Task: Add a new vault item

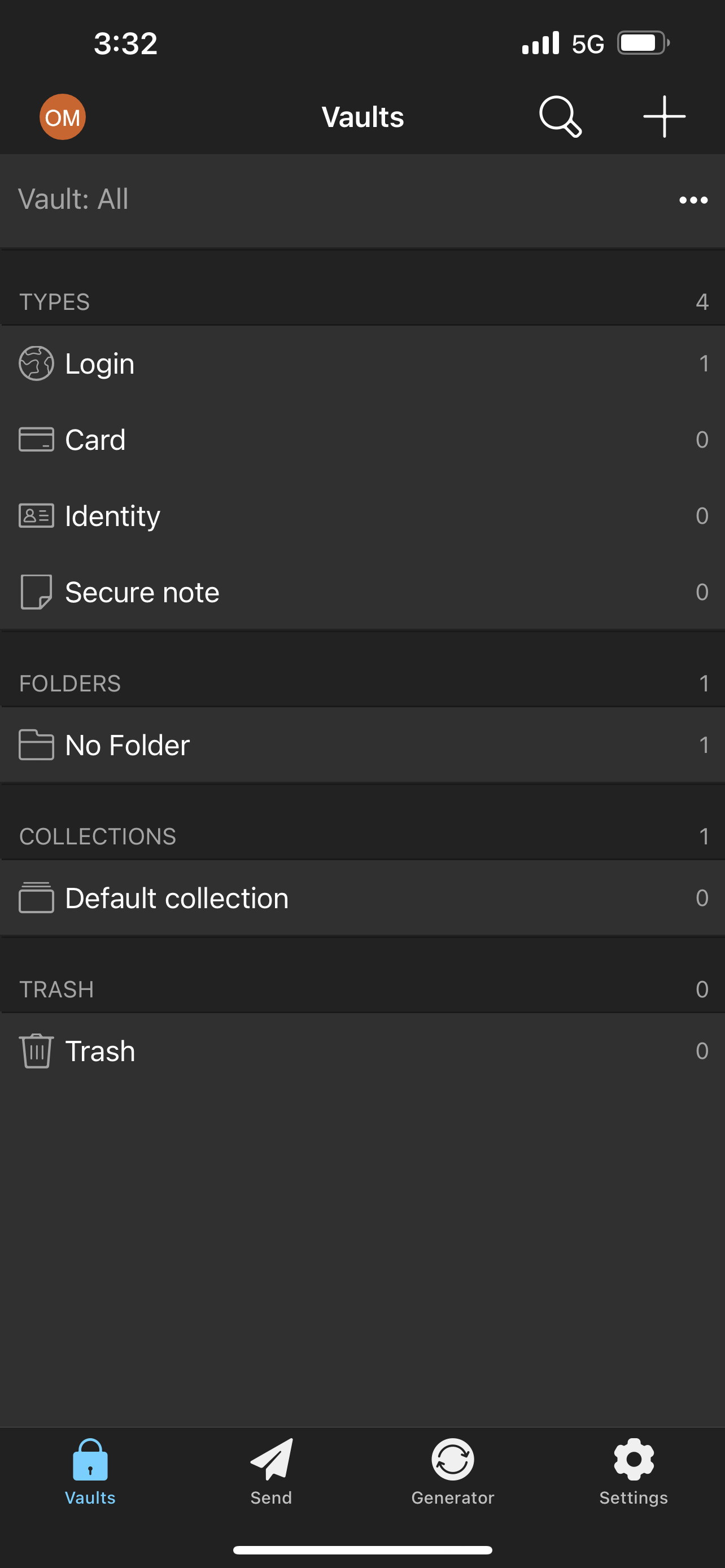Action: click(x=664, y=116)
